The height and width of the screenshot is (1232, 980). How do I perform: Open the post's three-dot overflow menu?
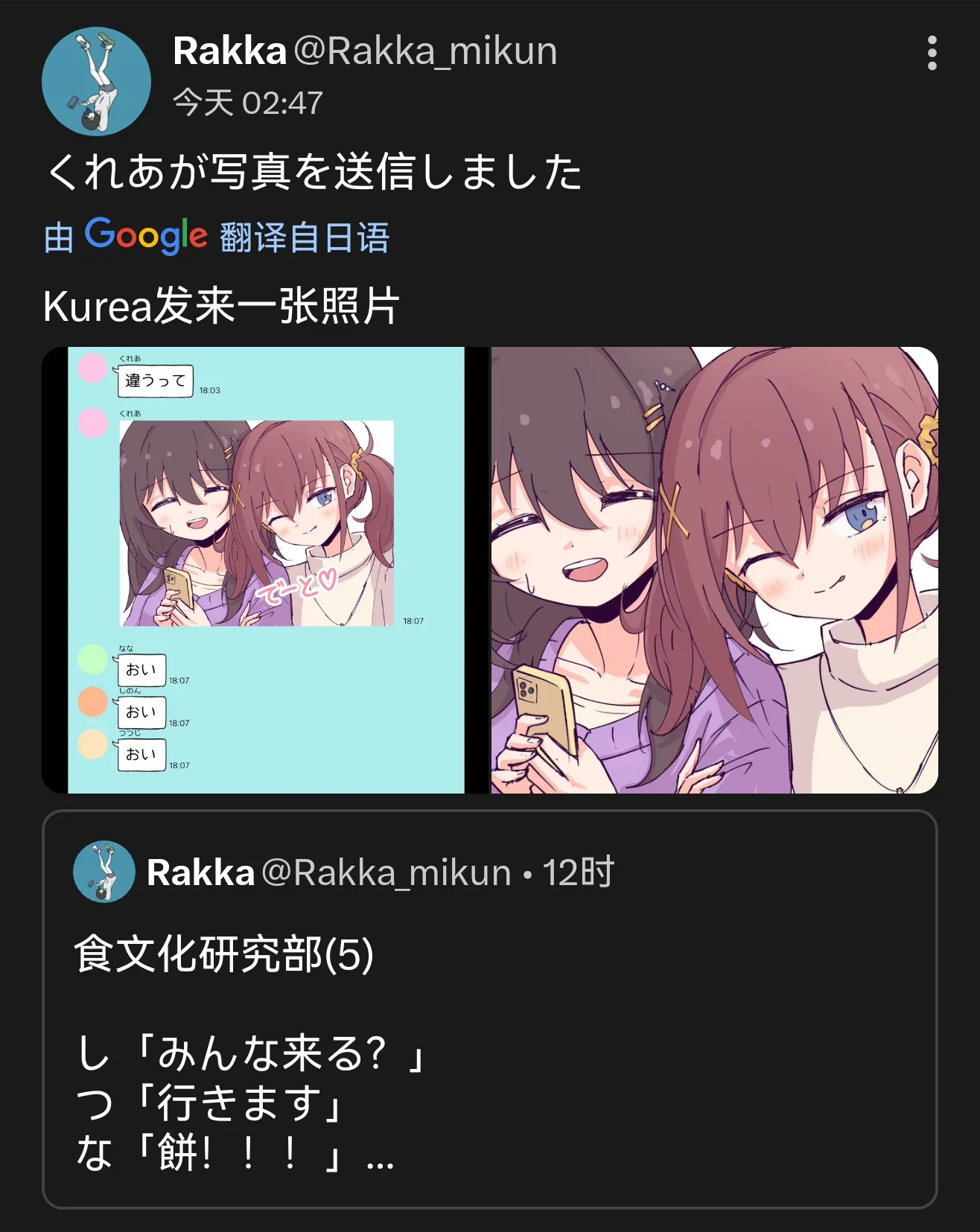(932, 54)
